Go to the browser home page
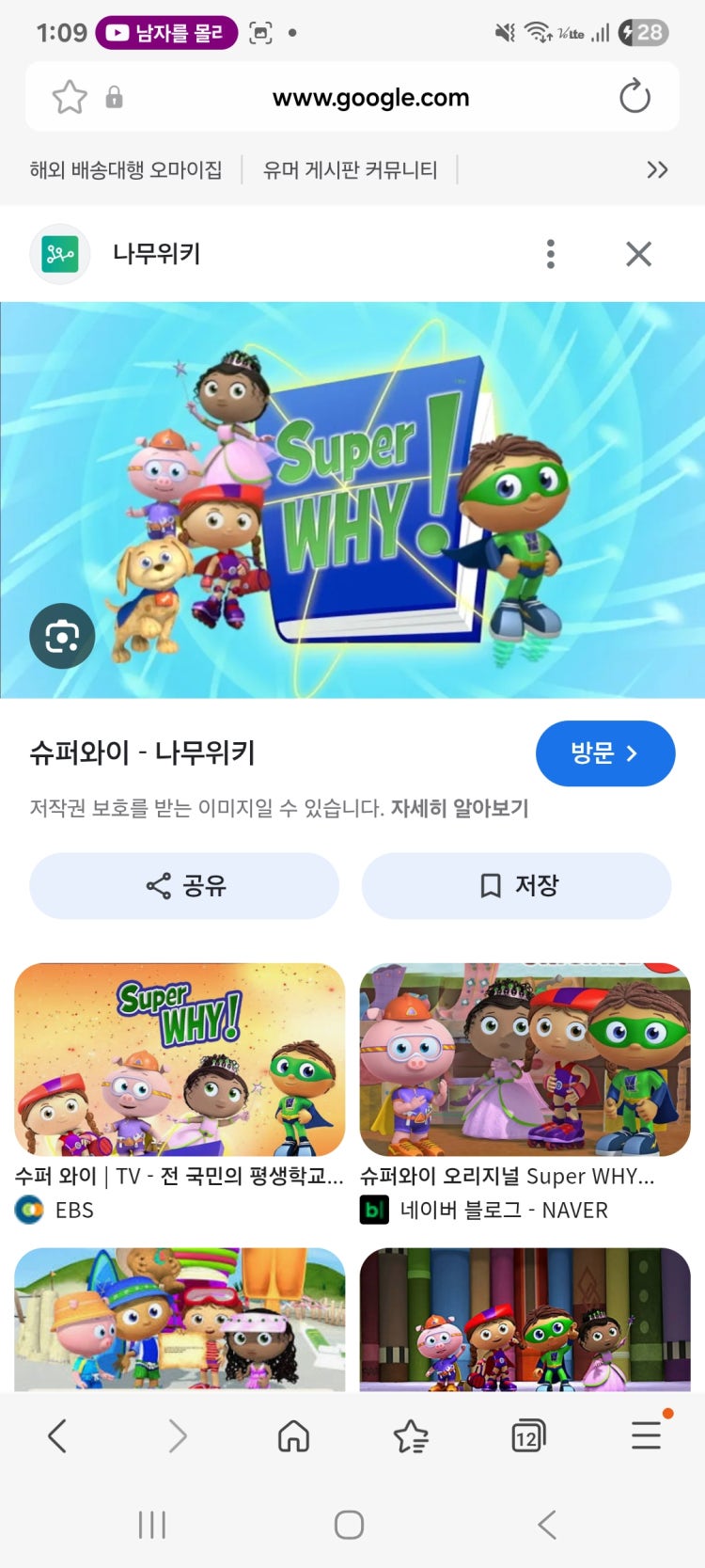The height and width of the screenshot is (1568, 705). (293, 1435)
